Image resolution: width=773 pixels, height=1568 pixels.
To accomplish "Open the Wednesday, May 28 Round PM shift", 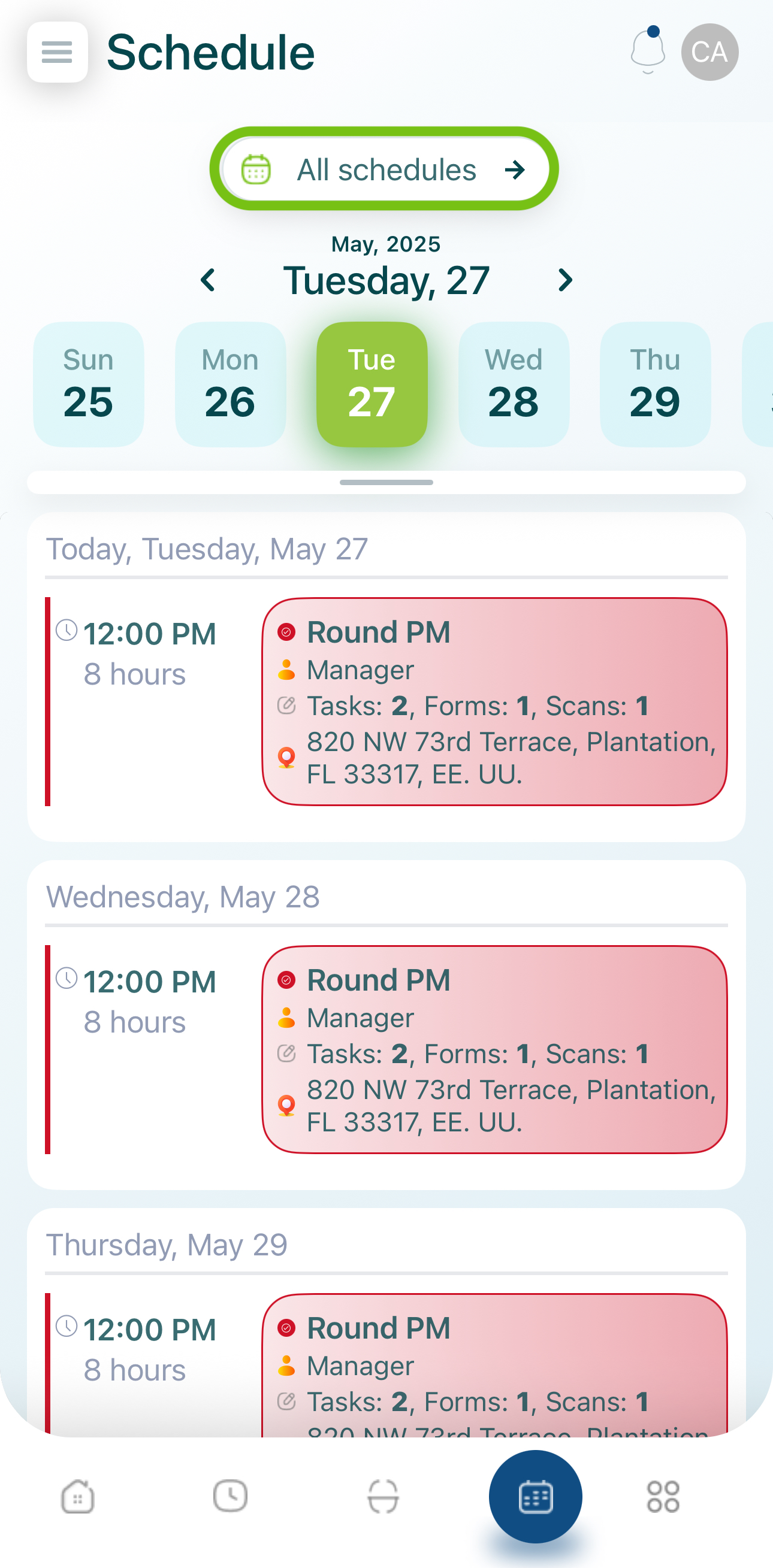I will click(x=494, y=1049).
